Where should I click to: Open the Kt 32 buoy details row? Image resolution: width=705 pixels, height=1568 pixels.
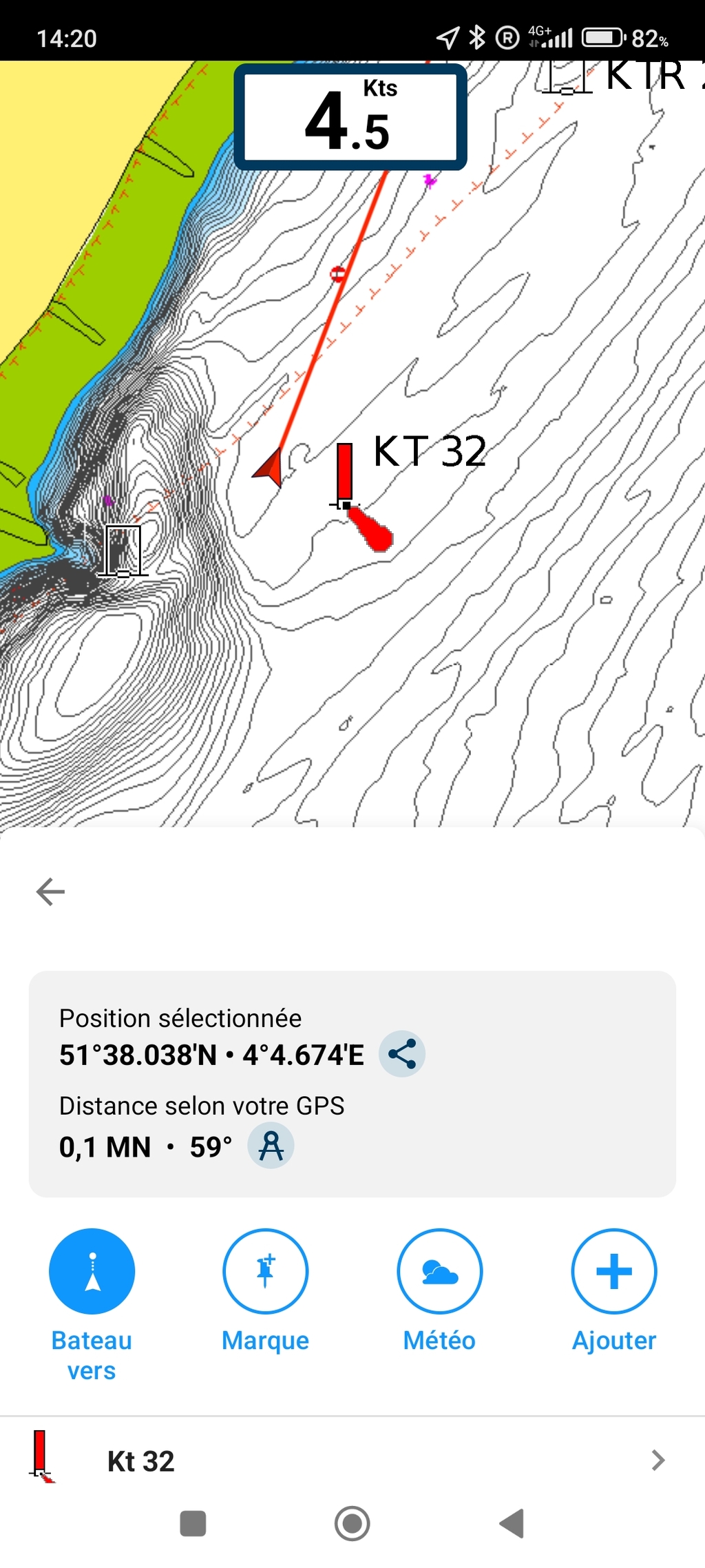352,1460
